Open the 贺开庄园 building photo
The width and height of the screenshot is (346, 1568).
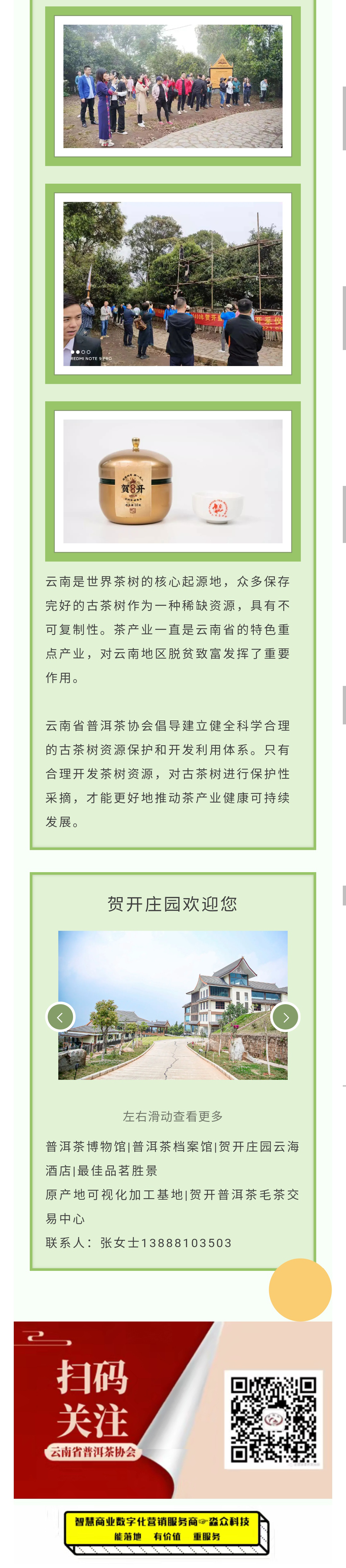coord(173,1005)
